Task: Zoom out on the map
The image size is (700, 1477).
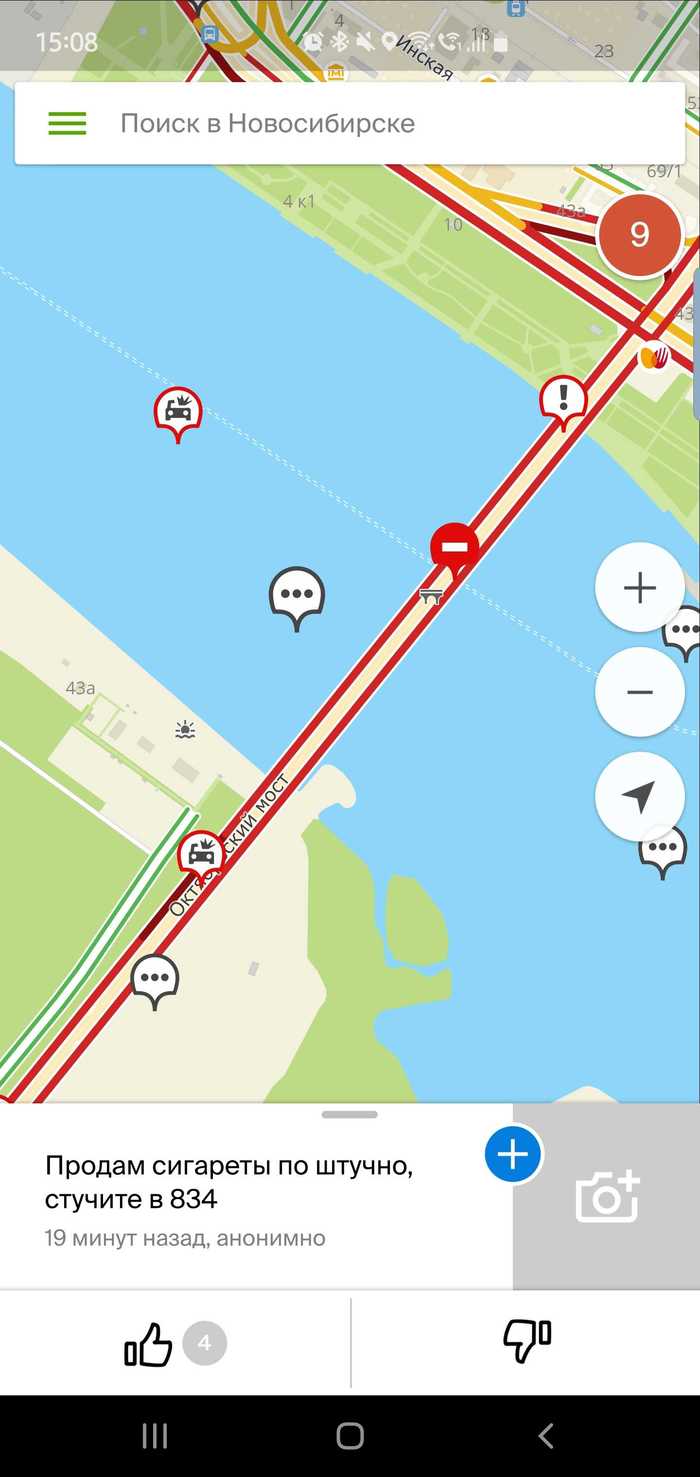Action: click(x=639, y=692)
